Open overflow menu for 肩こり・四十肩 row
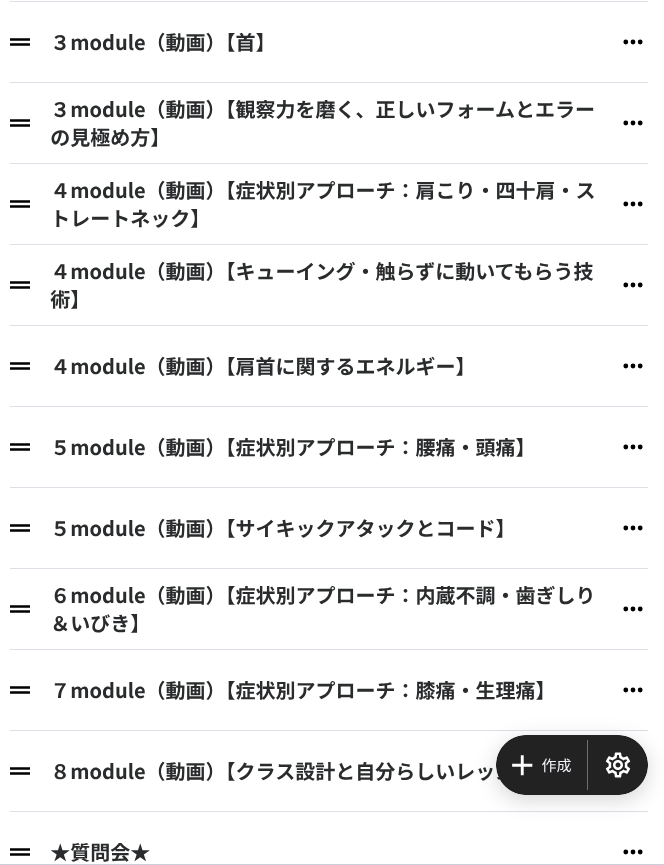 pos(632,204)
